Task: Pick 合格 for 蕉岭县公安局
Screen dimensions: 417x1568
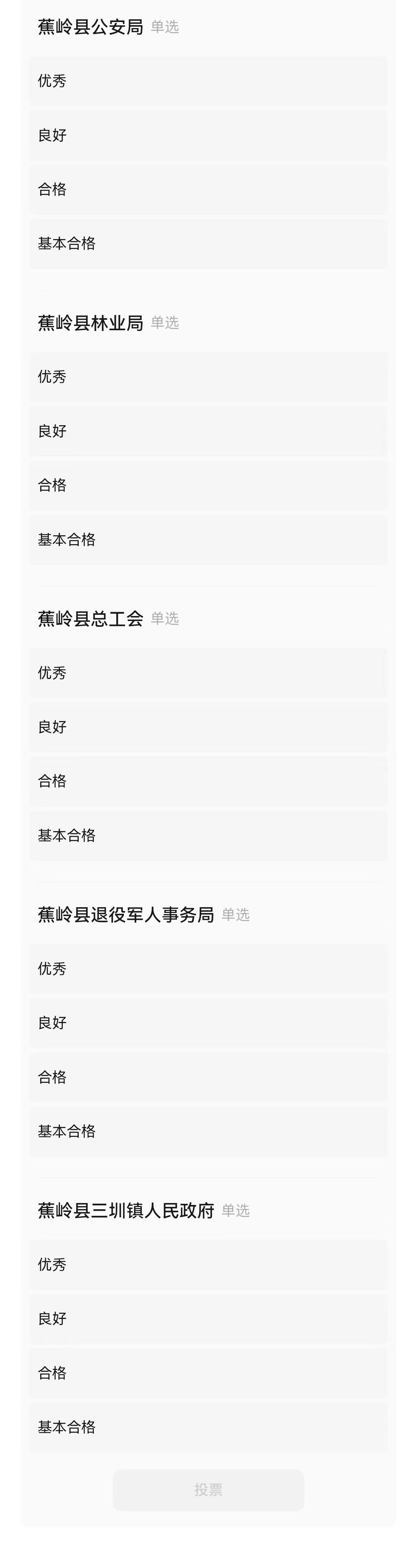Action: coord(208,189)
